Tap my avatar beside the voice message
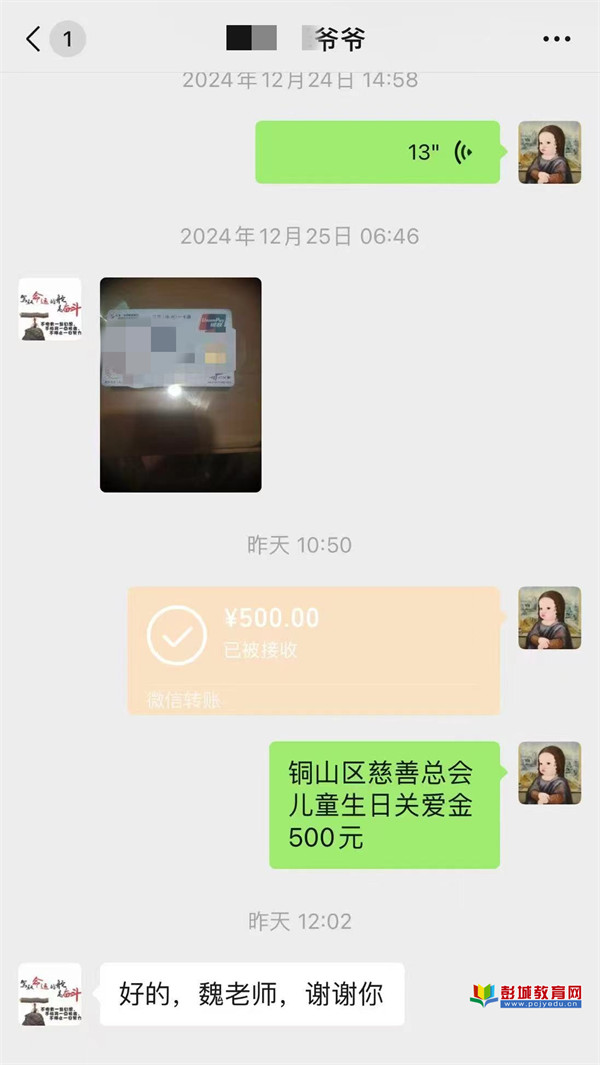Viewport: 600px width, 1065px height. (549, 152)
